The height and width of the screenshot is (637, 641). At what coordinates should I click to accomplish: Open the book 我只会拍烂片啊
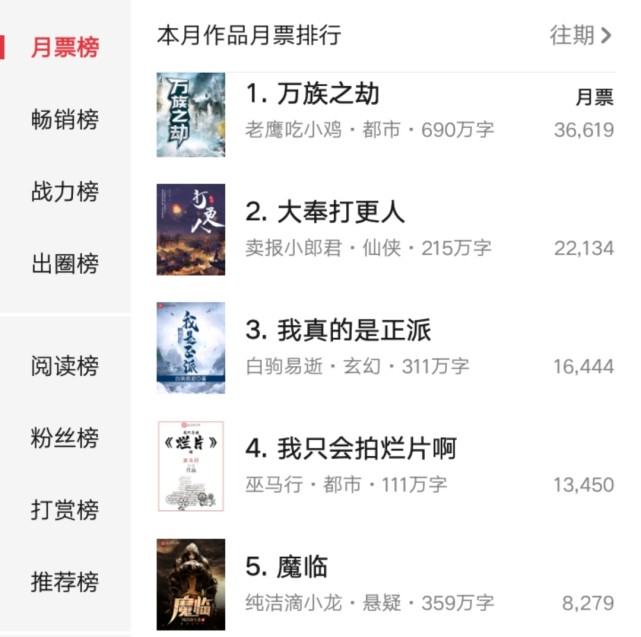[x=351, y=448]
